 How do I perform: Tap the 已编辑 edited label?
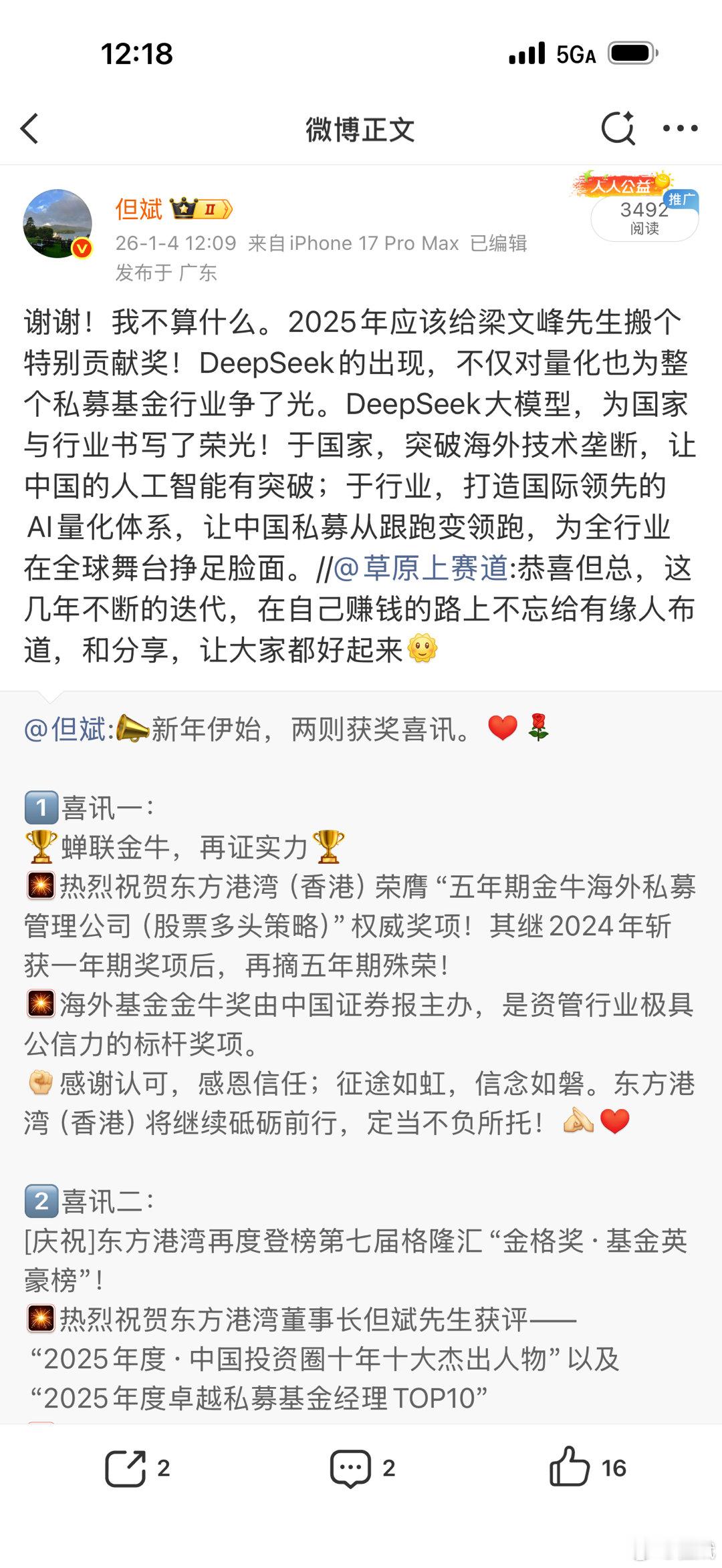pos(499,243)
